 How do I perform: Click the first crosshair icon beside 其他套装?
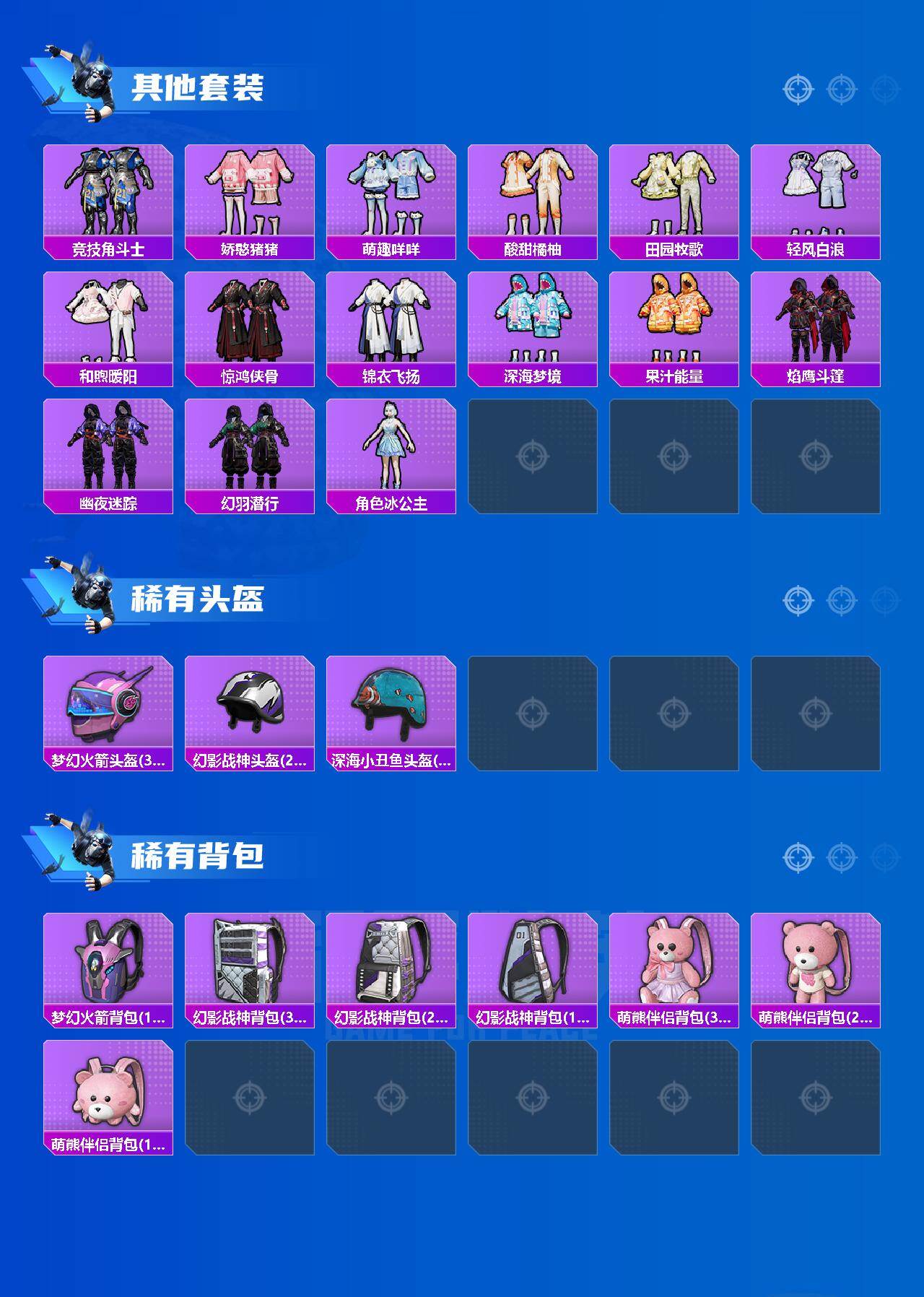pyautogui.click(x=798, y=90)
